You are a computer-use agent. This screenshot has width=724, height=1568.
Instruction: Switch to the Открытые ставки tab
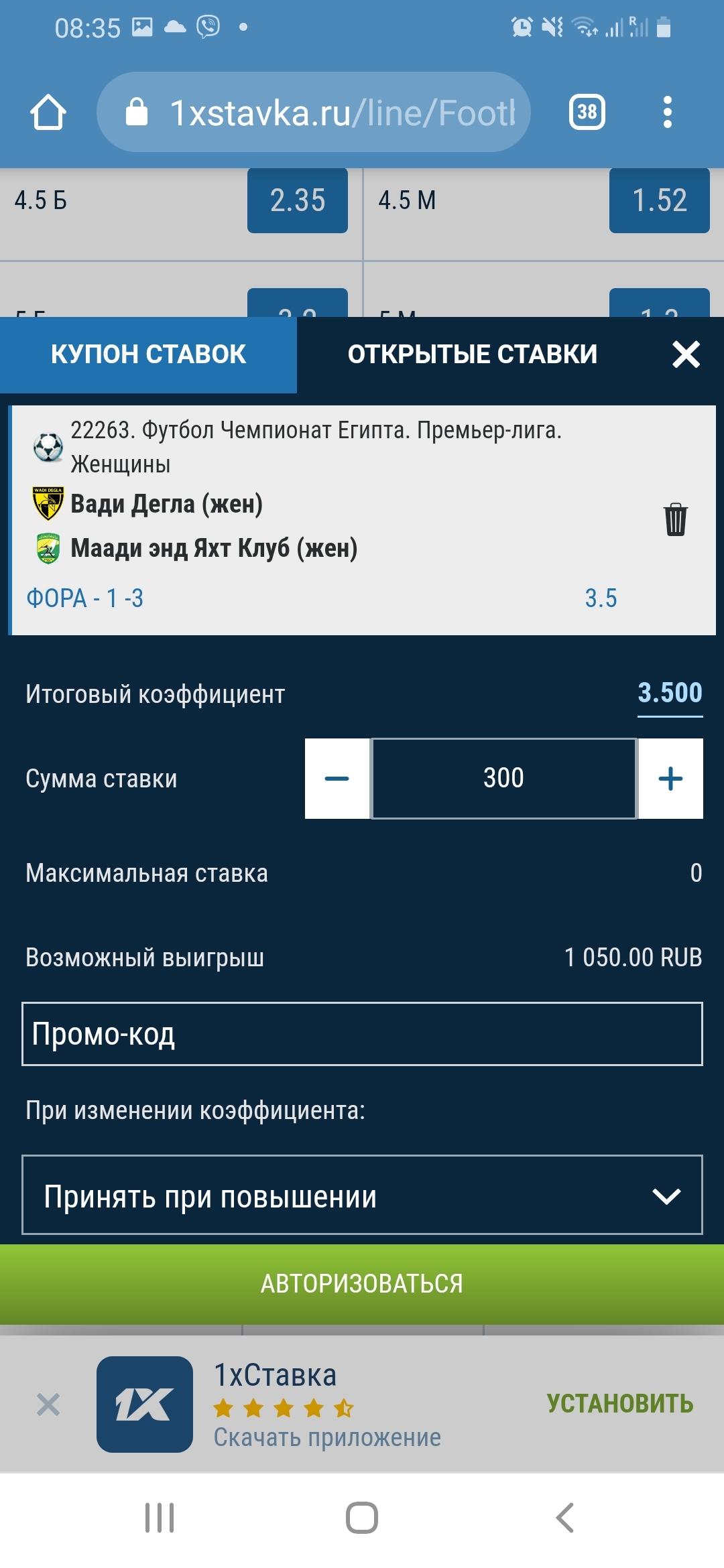(472, 354)
